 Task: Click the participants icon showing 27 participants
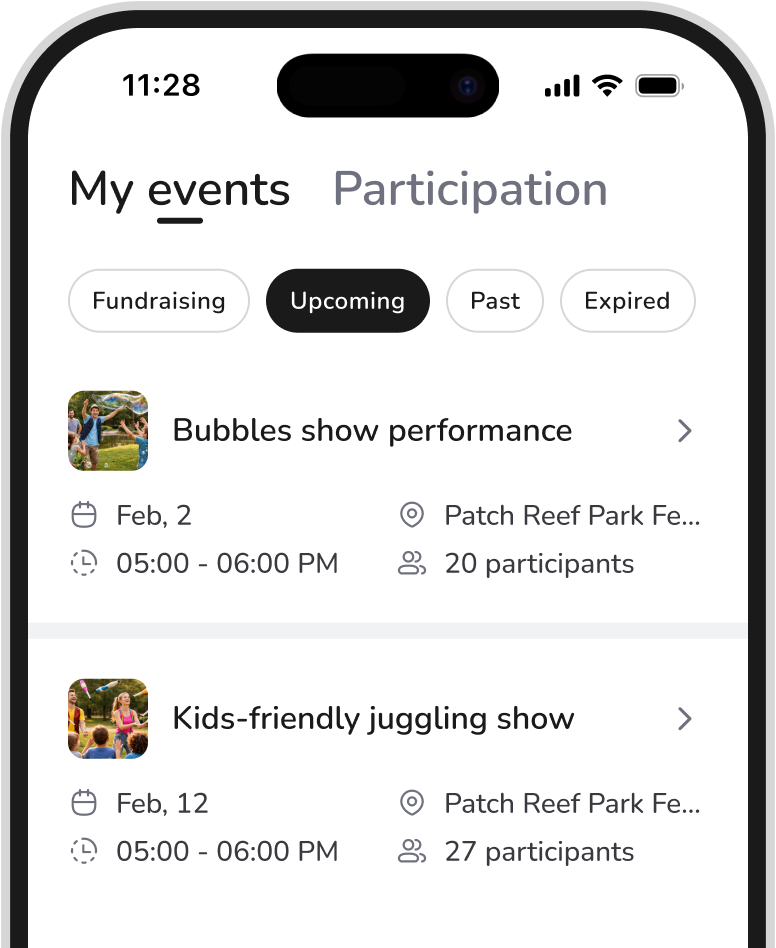[x=411, y=851]
